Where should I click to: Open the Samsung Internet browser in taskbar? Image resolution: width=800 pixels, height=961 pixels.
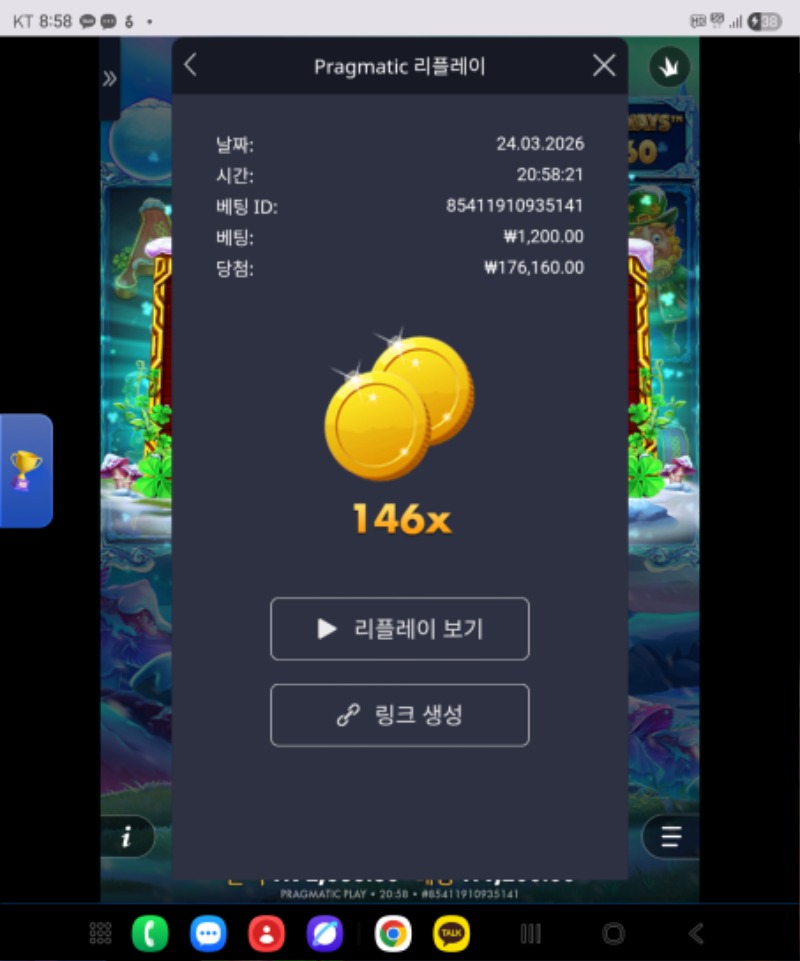[325, 934]
